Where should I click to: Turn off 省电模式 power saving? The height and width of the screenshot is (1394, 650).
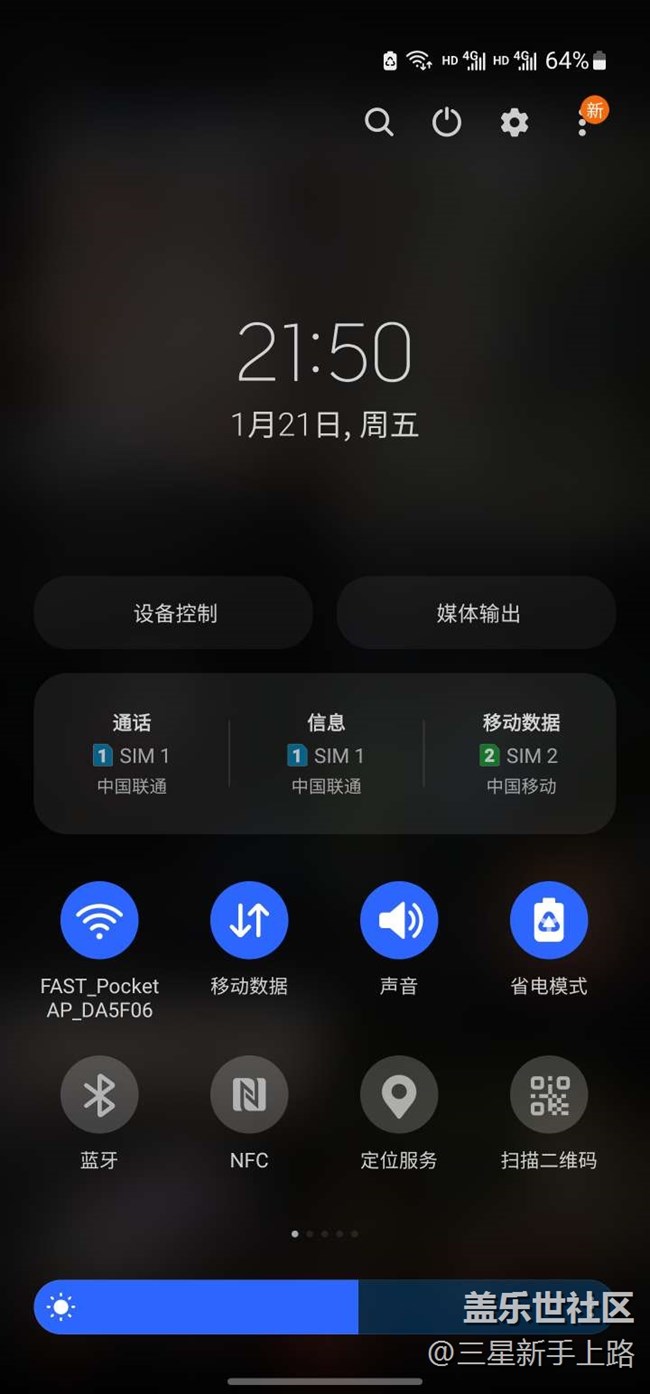549,920
